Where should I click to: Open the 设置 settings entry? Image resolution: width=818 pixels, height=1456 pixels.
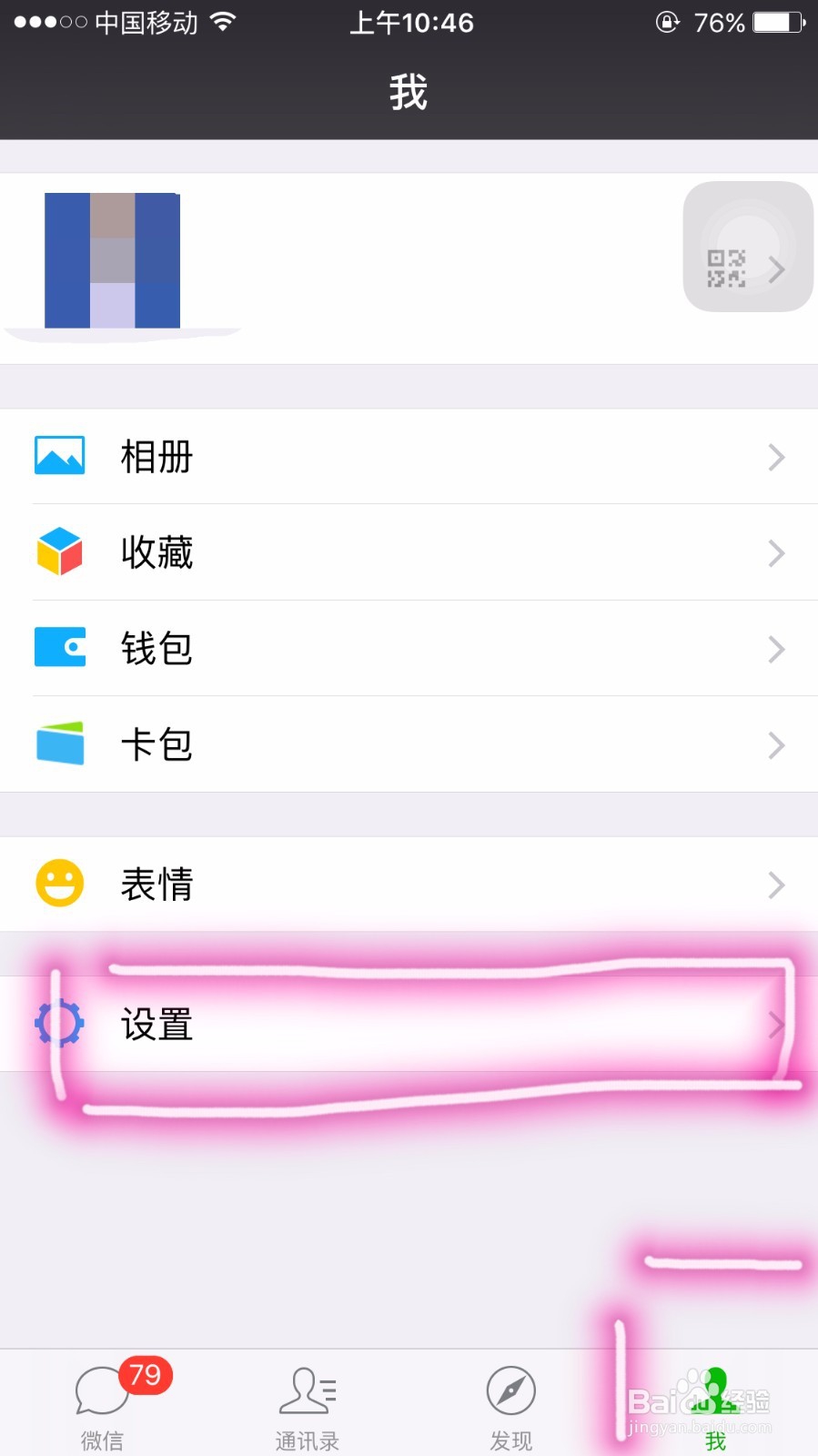pos(157,1024)
